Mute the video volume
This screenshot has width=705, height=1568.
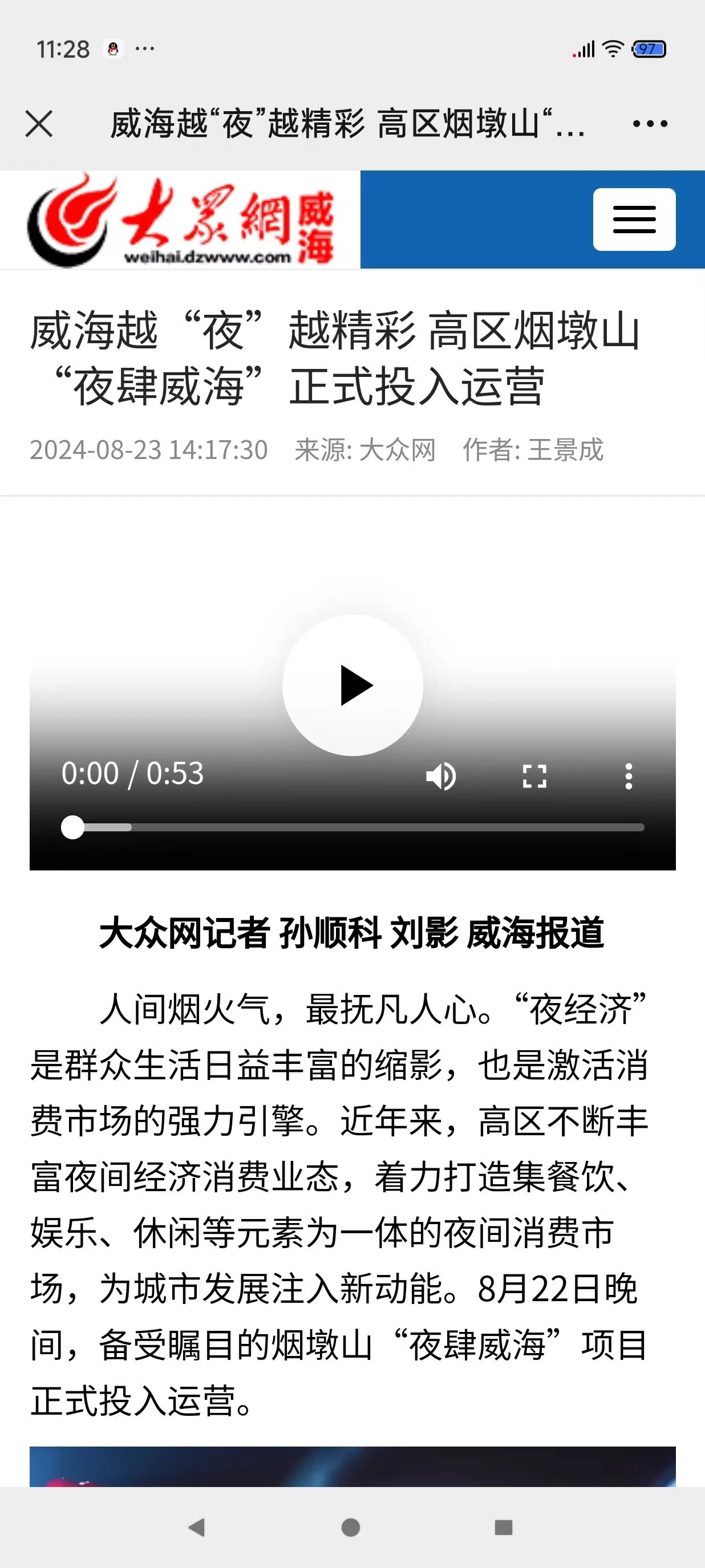point(441,776)
